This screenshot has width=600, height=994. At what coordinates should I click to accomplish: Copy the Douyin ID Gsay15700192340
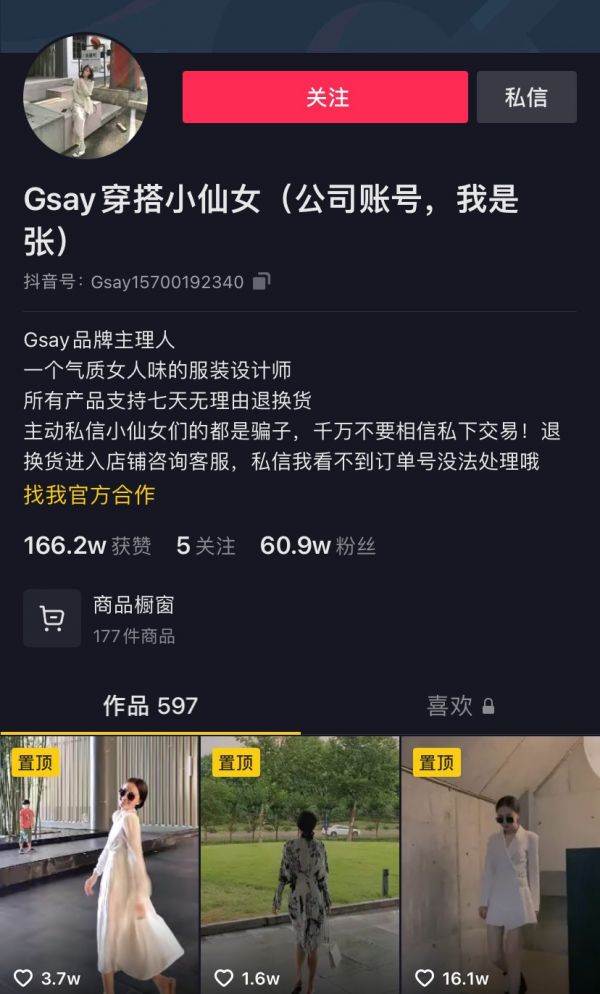click(x=262, y=282)
